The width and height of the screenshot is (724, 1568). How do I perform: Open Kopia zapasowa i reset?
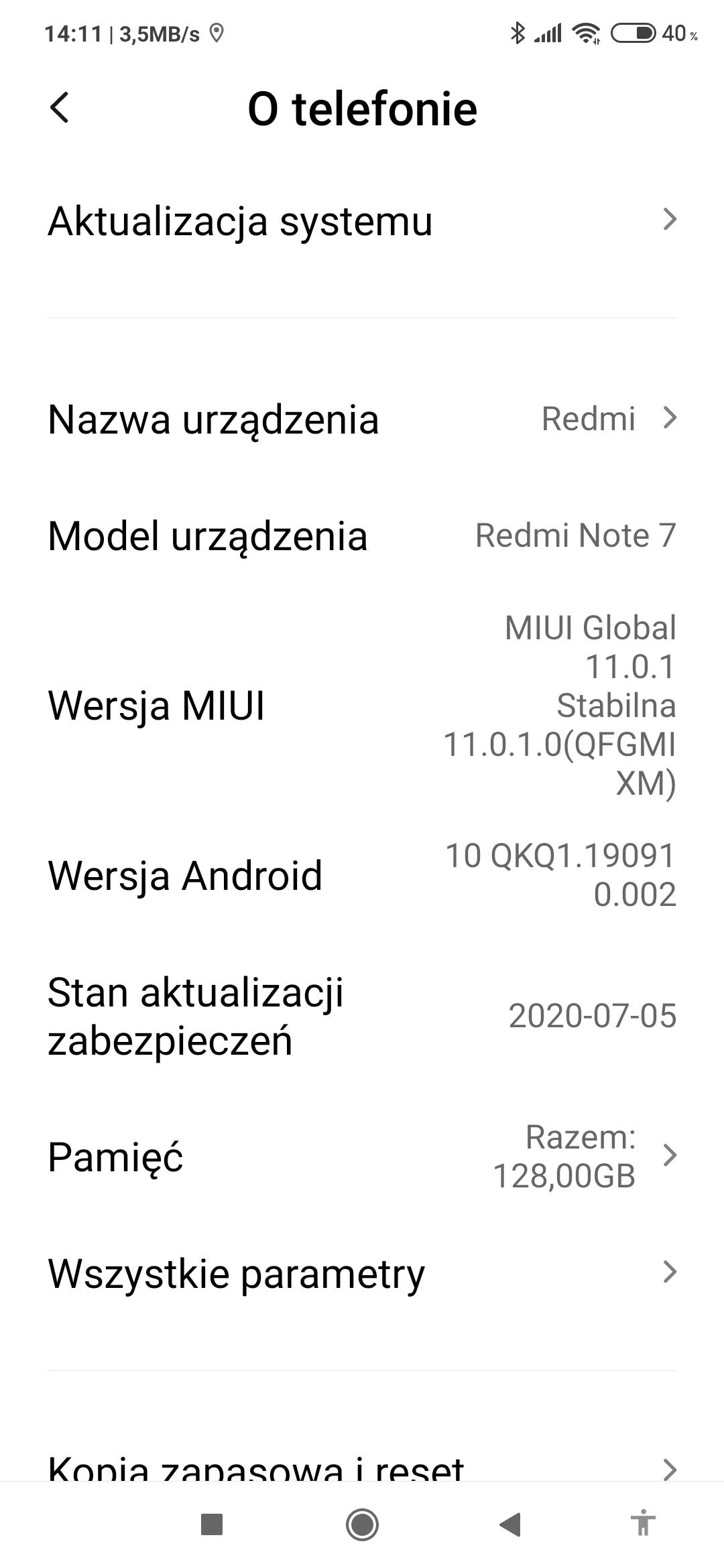(362, 1466)
